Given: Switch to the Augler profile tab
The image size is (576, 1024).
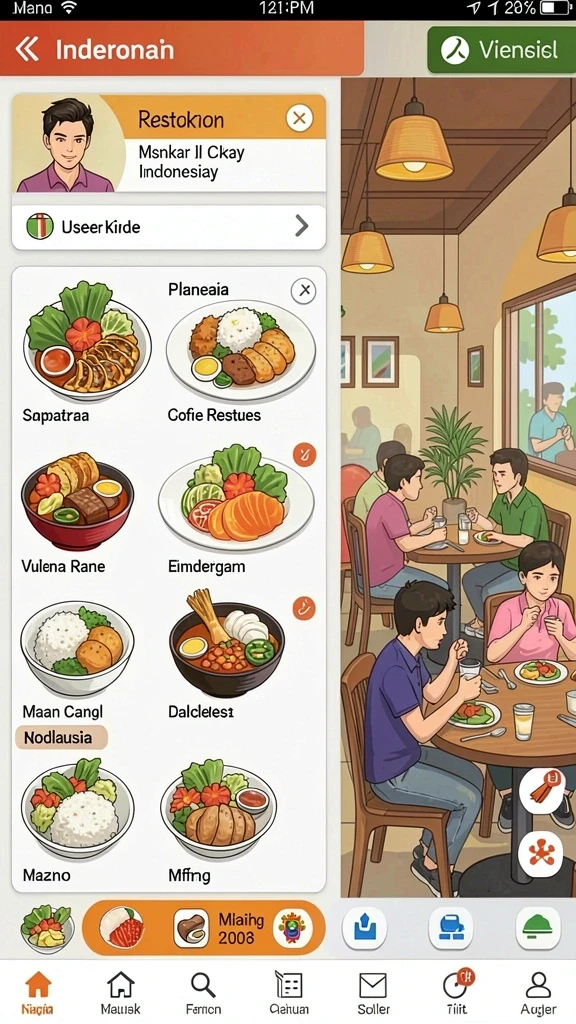Looking at the screenshot, I should 538,993.
